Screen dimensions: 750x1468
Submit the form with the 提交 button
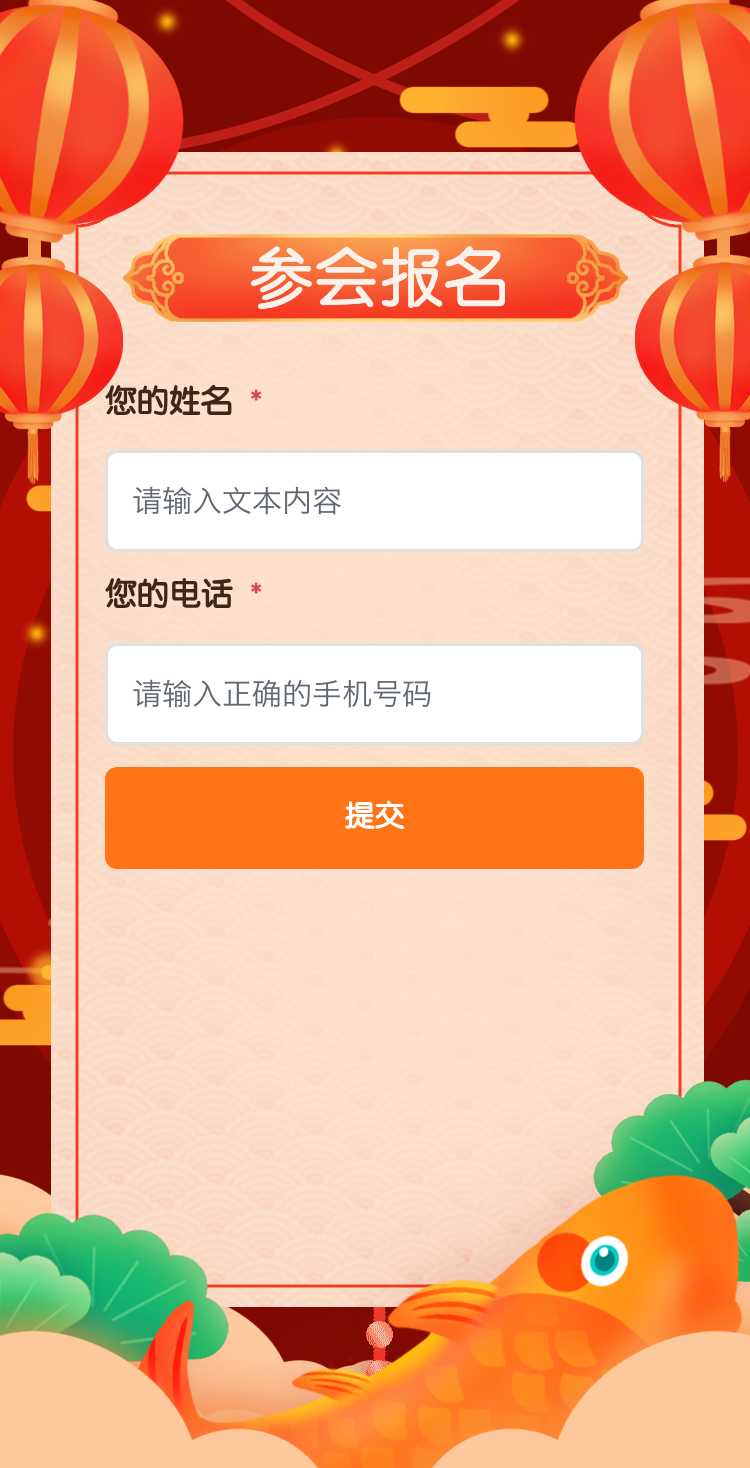pos(374,817)
